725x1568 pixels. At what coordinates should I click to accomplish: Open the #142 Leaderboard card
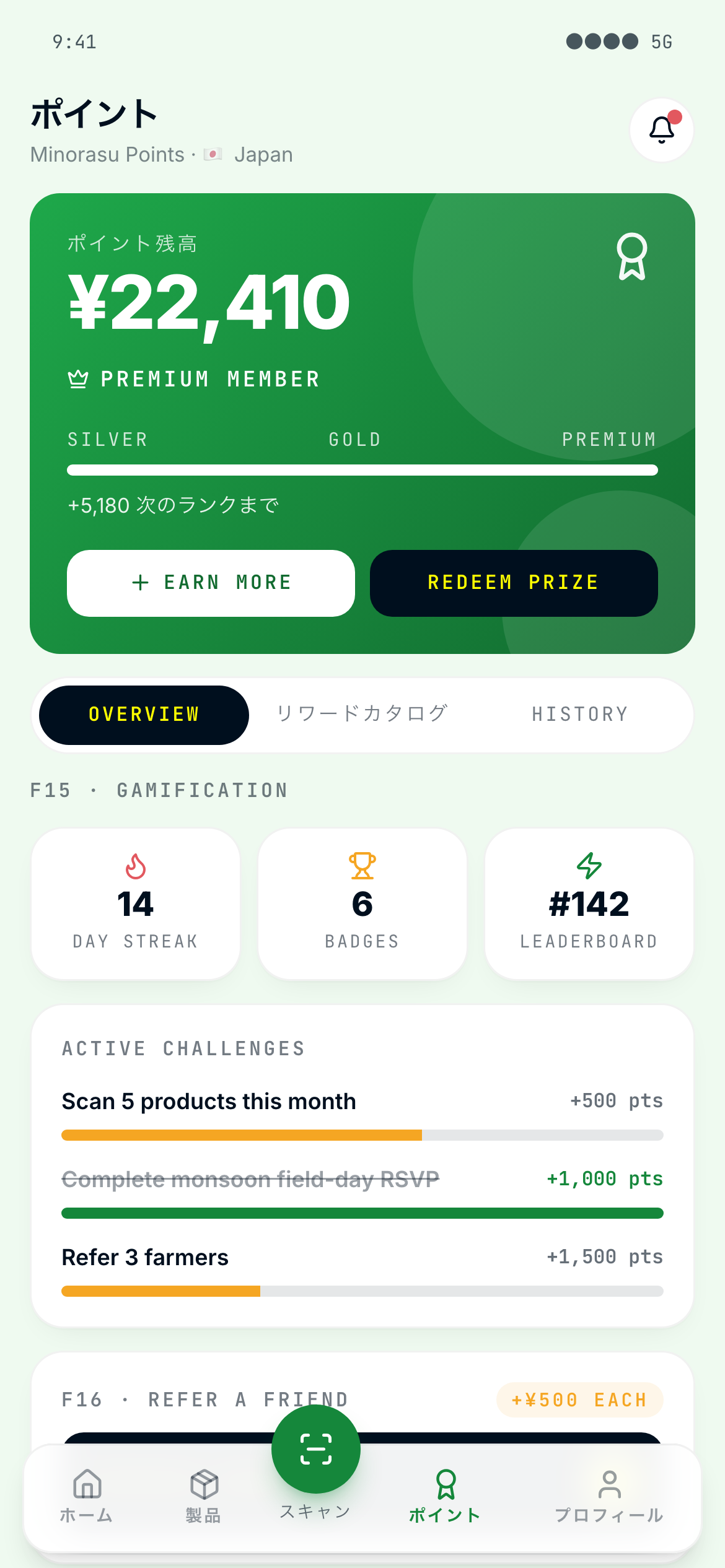[x=589, y=904]
